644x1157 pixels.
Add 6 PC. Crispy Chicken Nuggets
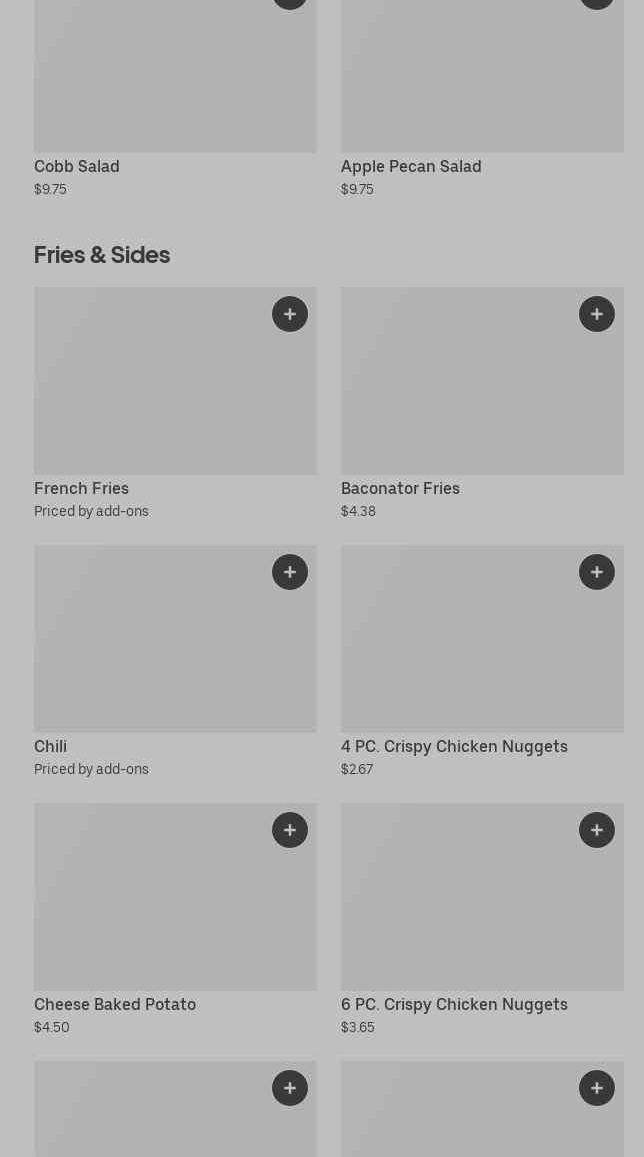coord(597,830)
